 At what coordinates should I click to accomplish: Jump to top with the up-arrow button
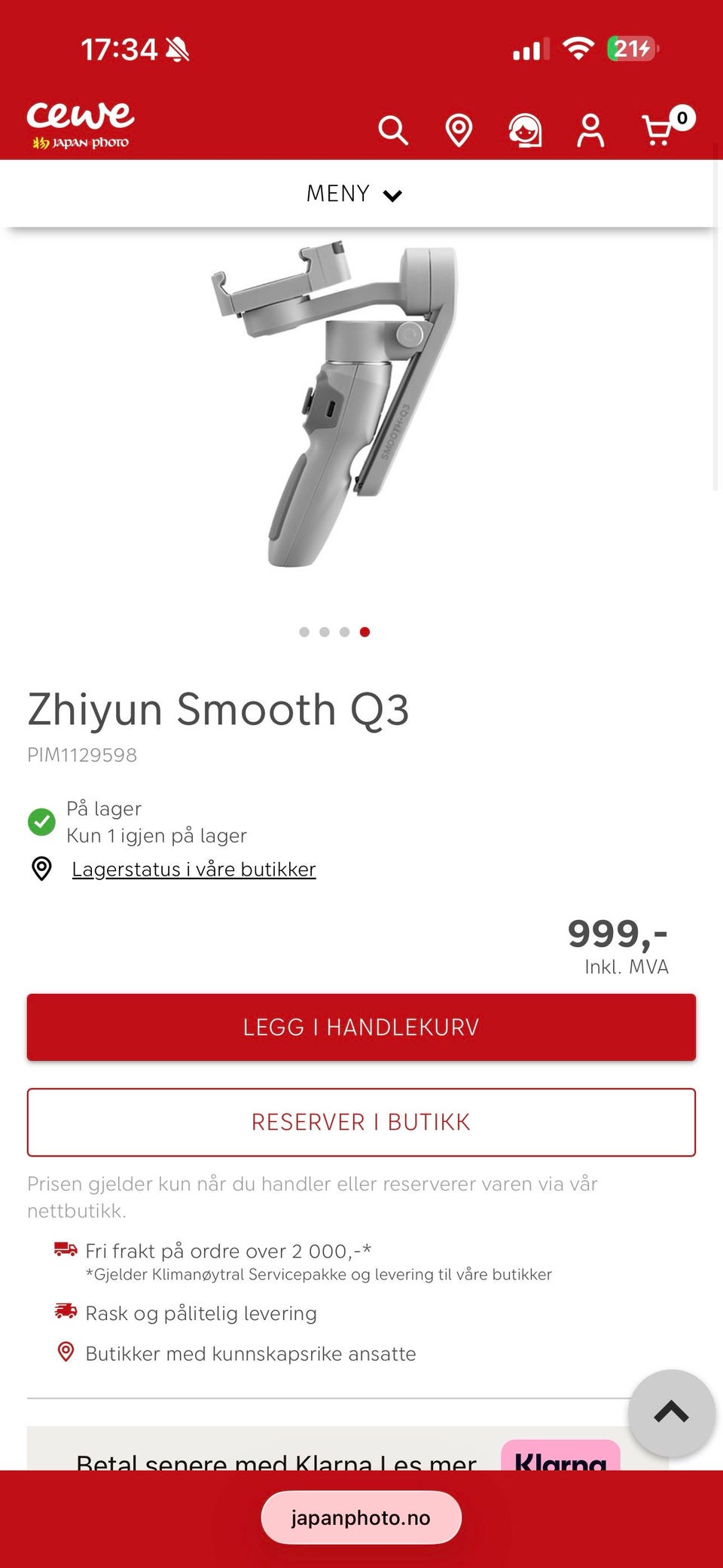tap(672, 1413)
